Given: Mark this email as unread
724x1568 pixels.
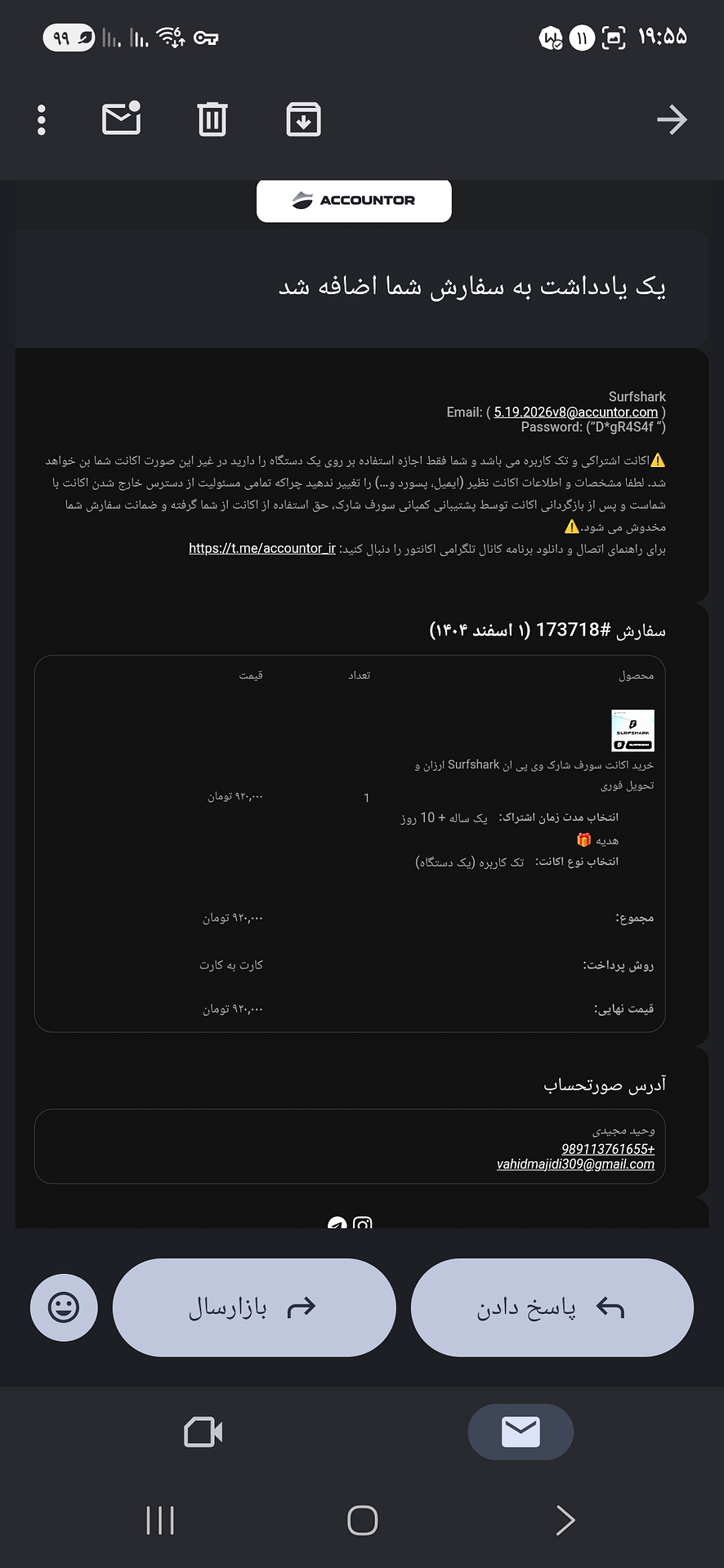Looking at the screenshot, I should 122,119.
